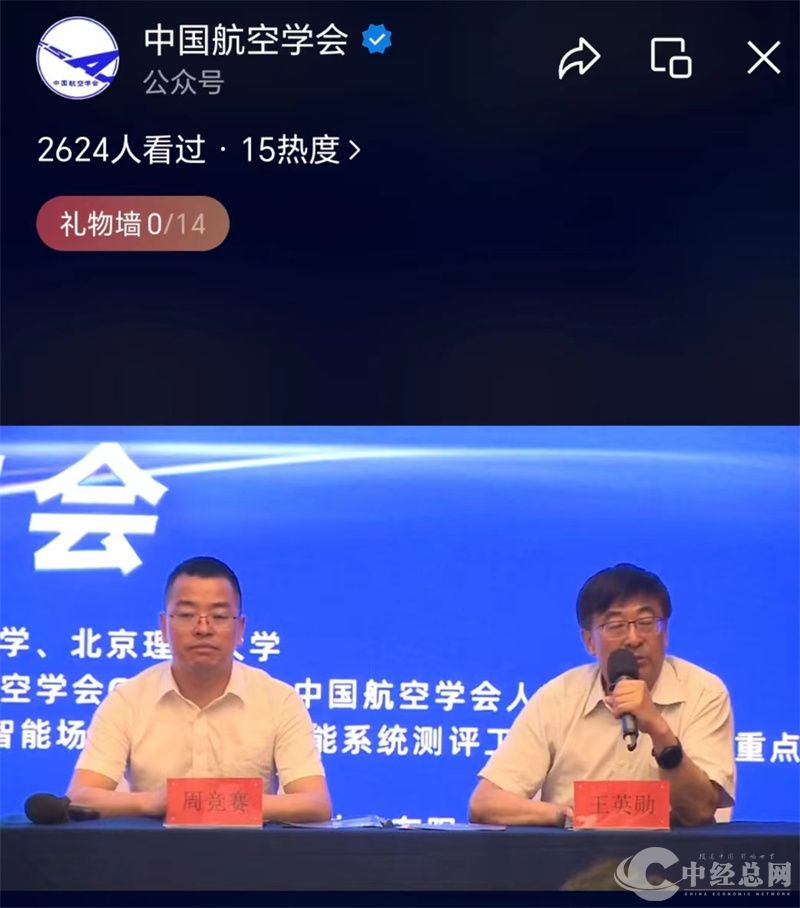800x908 pixels.
Task: Open the 中国航空学会 account profile
Action: coord(78,58)
